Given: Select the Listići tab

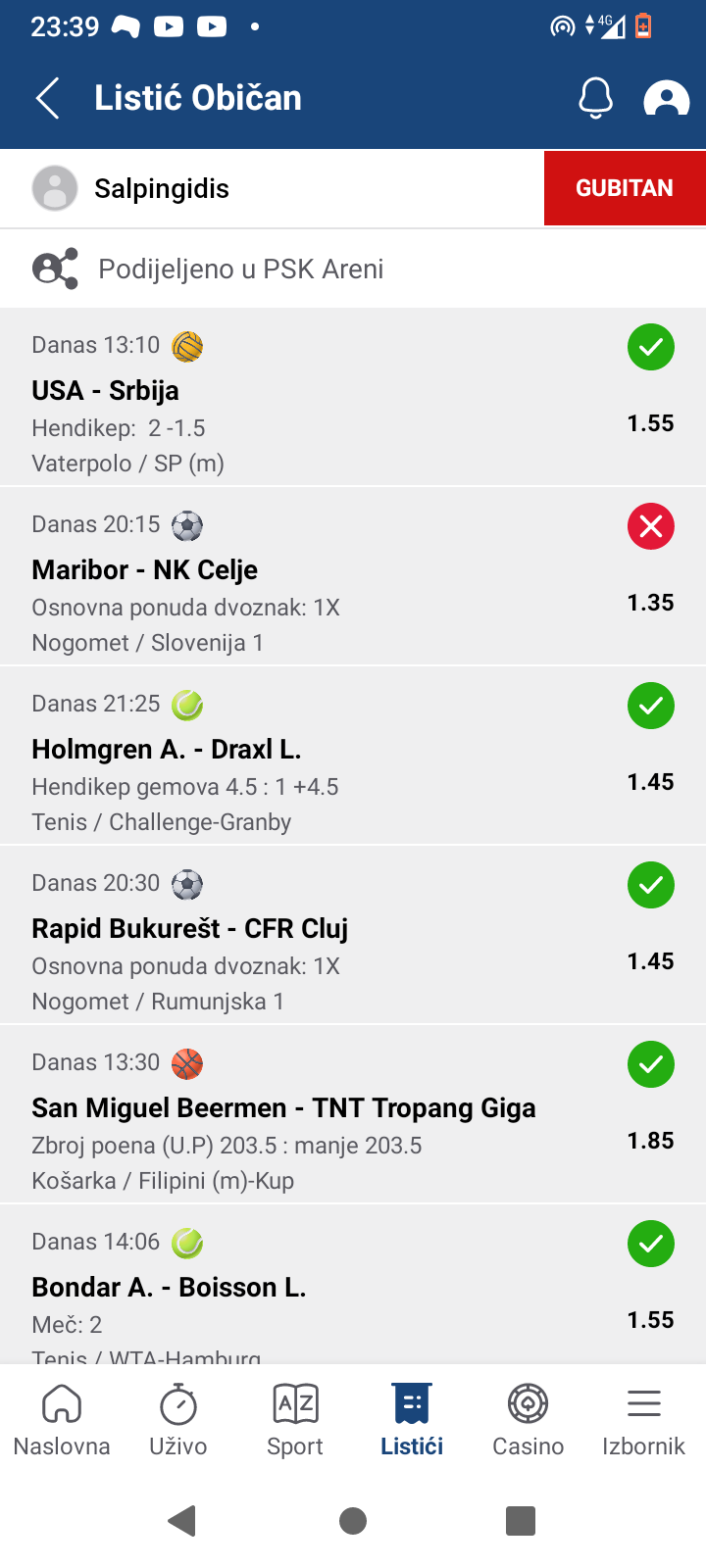Looking at the screenshot, I should tap(412, 1420).
